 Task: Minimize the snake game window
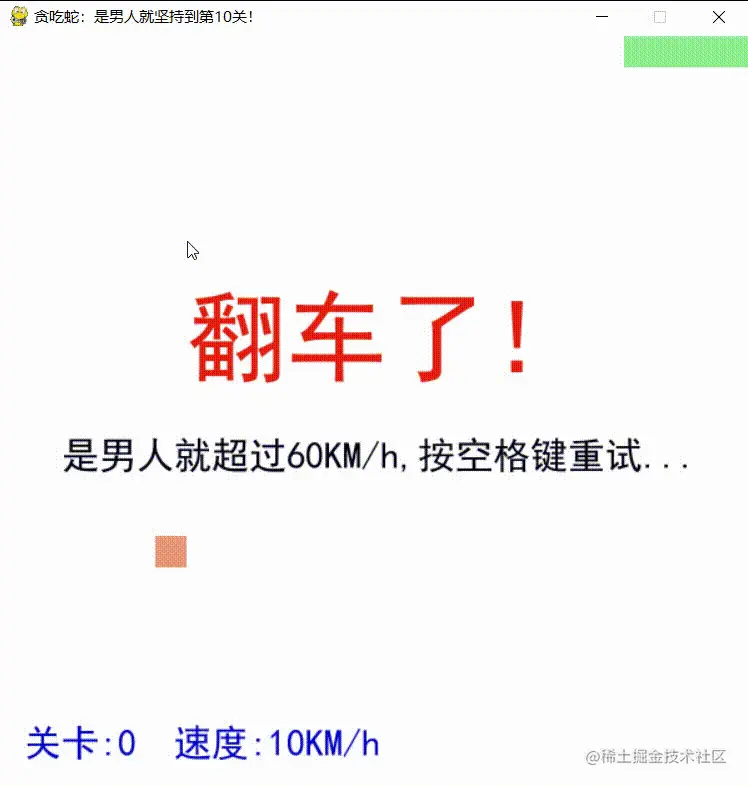602,17
